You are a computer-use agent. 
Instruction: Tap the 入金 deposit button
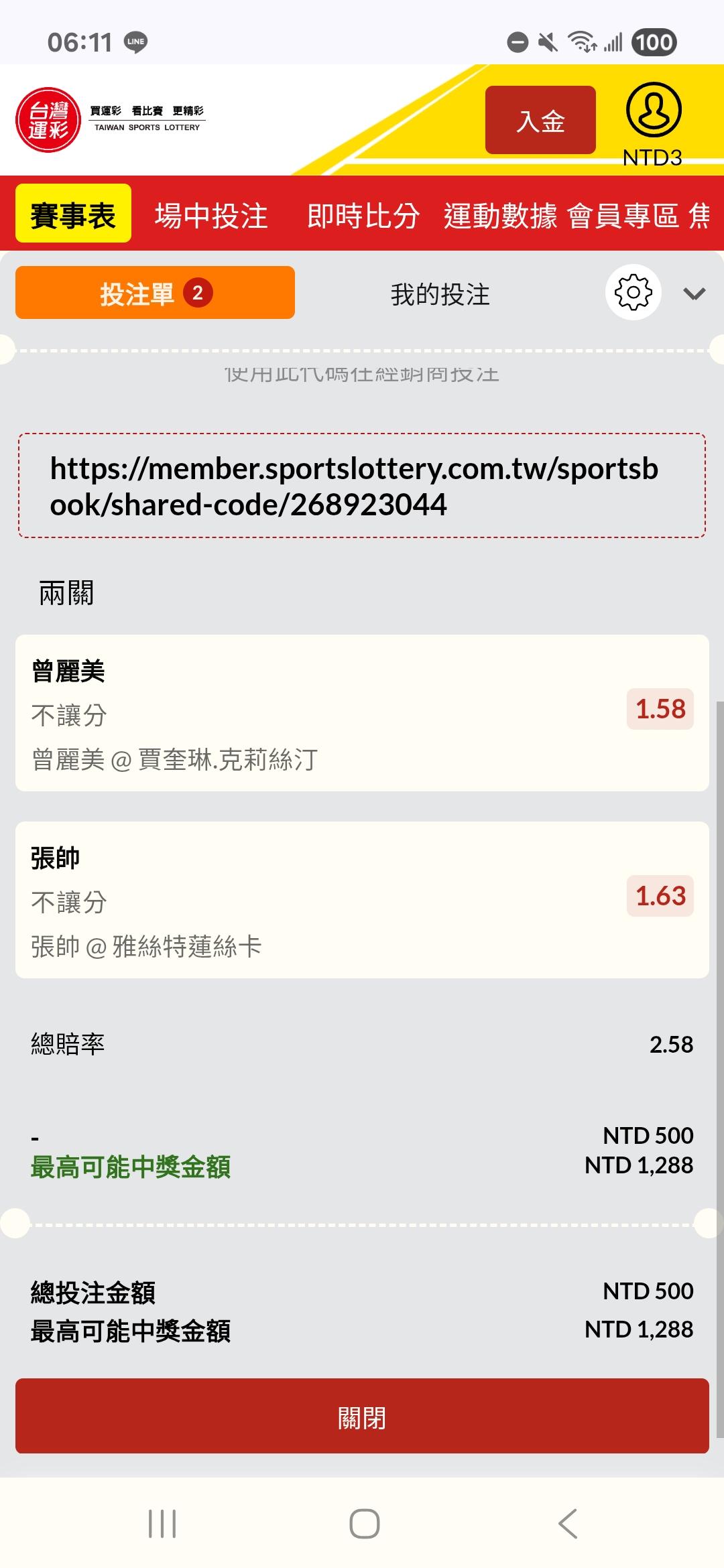point(540,121)
